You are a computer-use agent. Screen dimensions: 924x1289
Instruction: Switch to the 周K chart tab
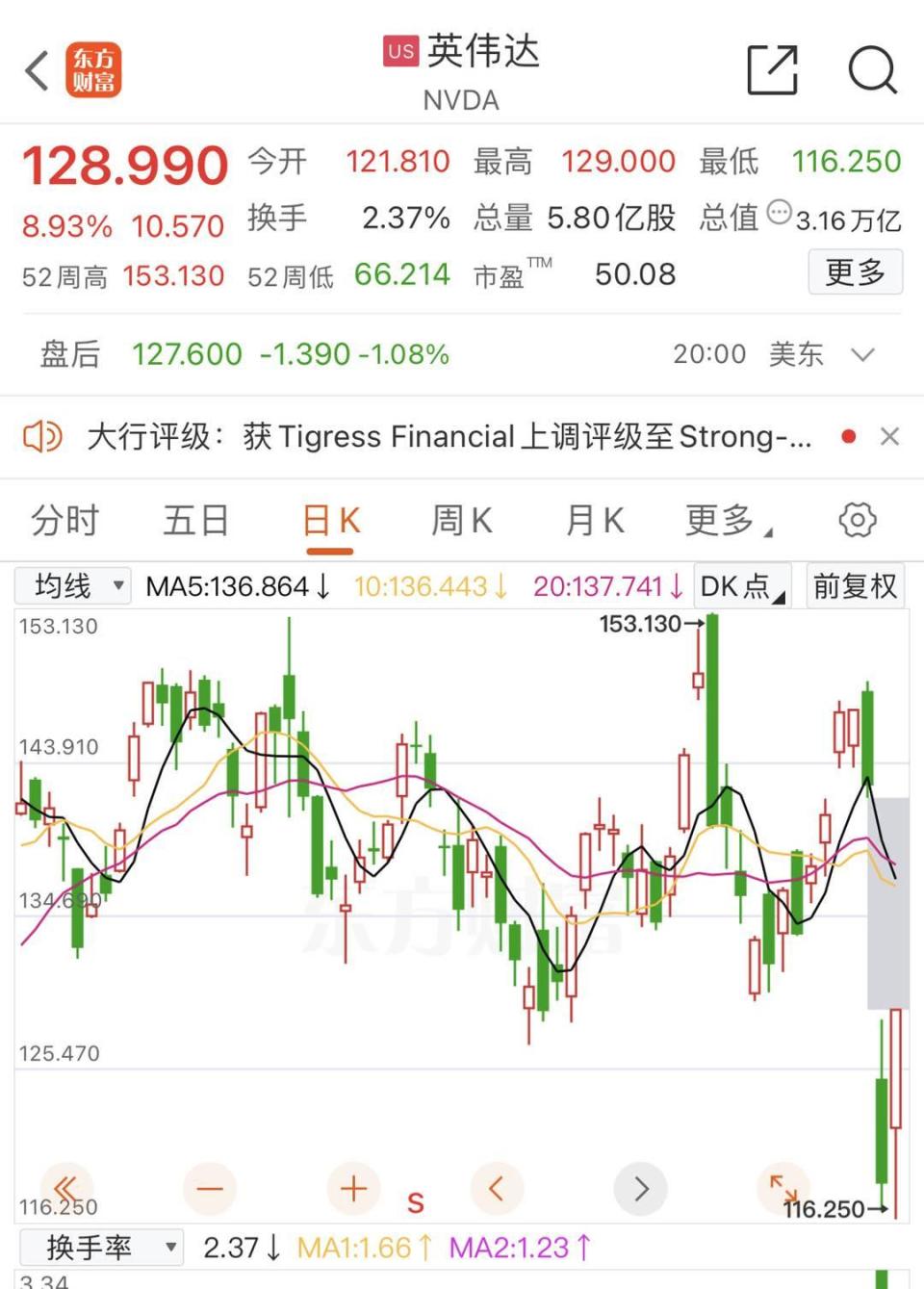(x=461, y=521)
